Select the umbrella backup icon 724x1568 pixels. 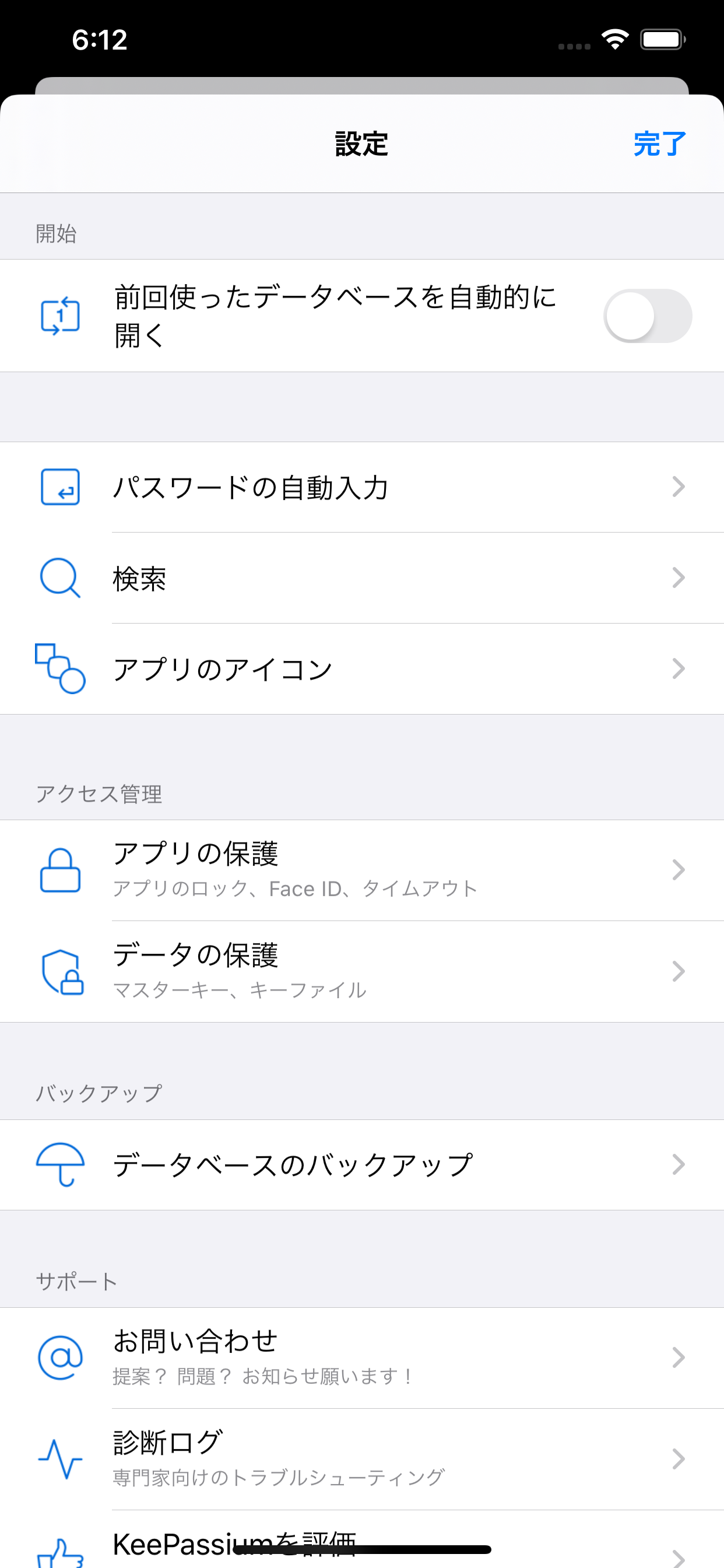pos(59,1164)
